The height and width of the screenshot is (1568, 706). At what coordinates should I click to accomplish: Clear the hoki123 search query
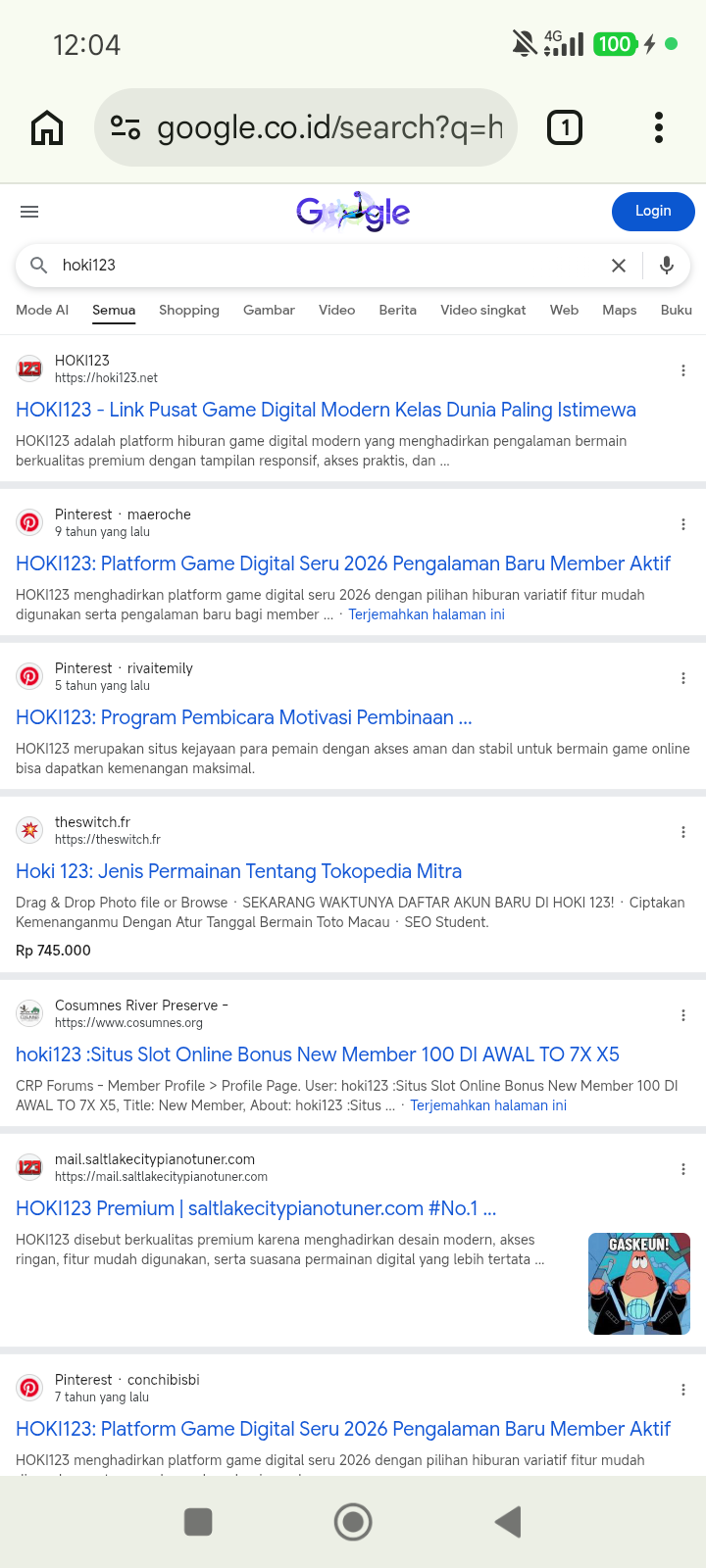(619, 266)
